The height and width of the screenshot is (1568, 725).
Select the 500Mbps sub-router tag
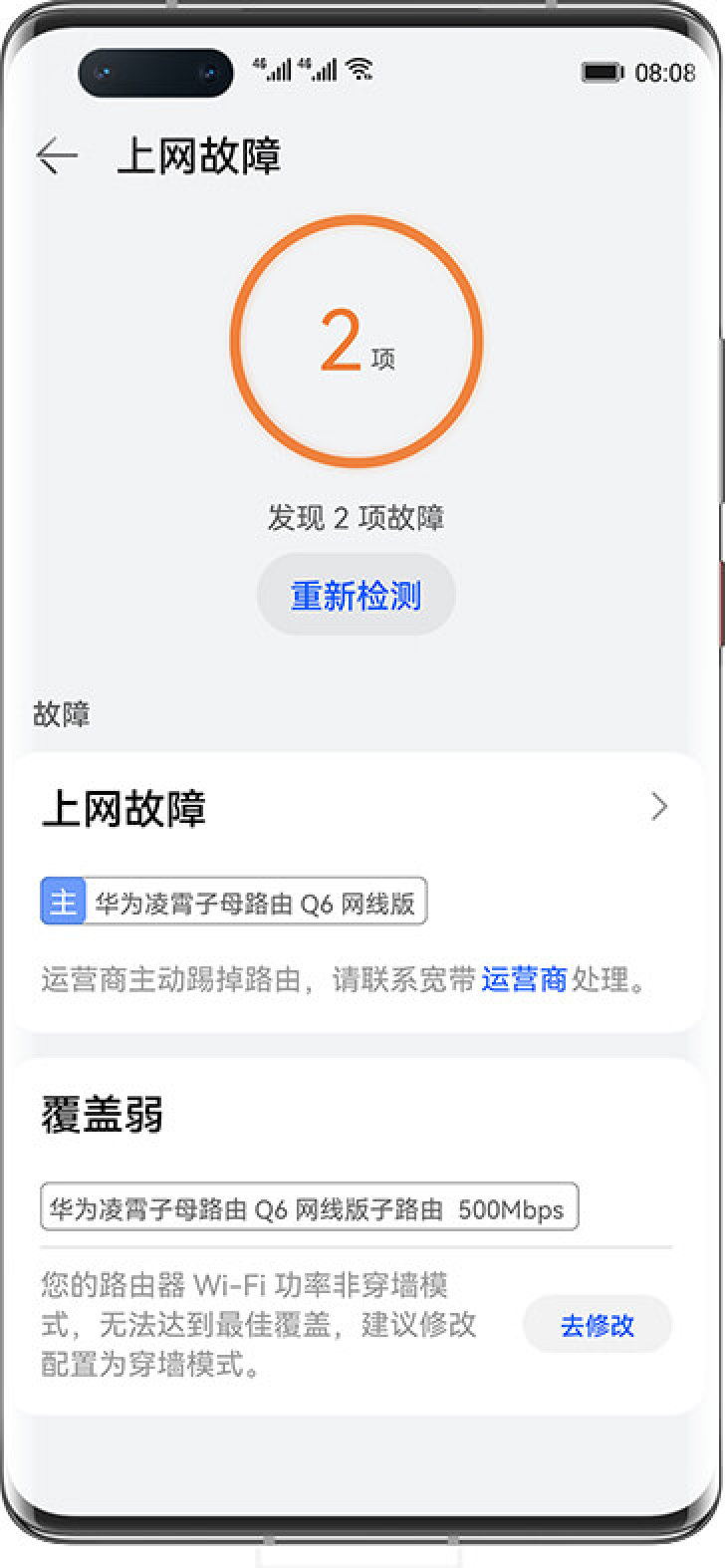point(309,1207)
